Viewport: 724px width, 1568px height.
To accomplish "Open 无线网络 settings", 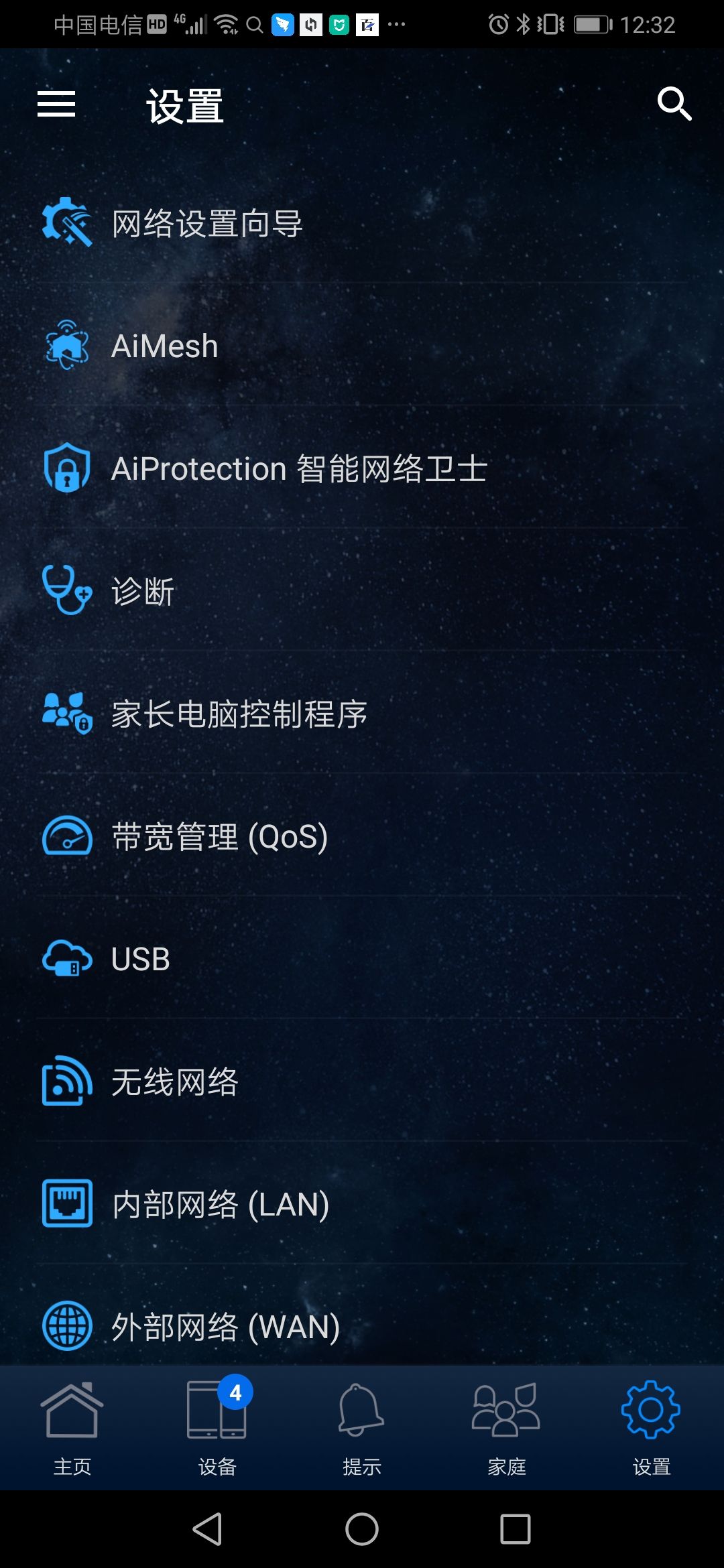I will [362, 1082].
